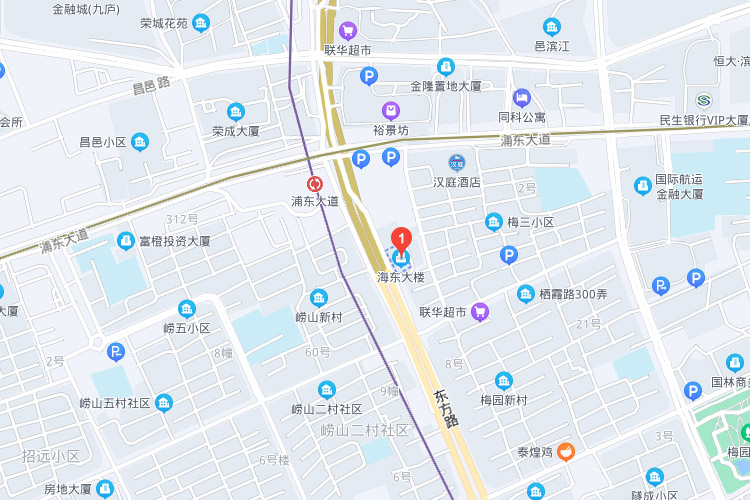Select the 崂五小区 marker

186,309
